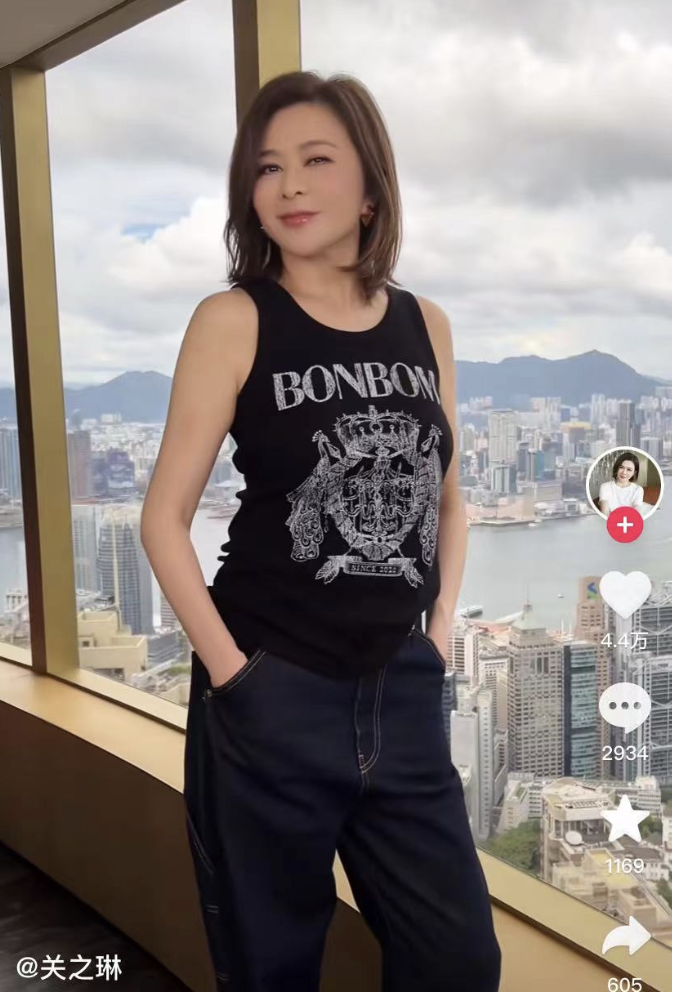Add the video to favorites with the star
Viewport: 674px width, 992px height.
click(x=626, y=820)
